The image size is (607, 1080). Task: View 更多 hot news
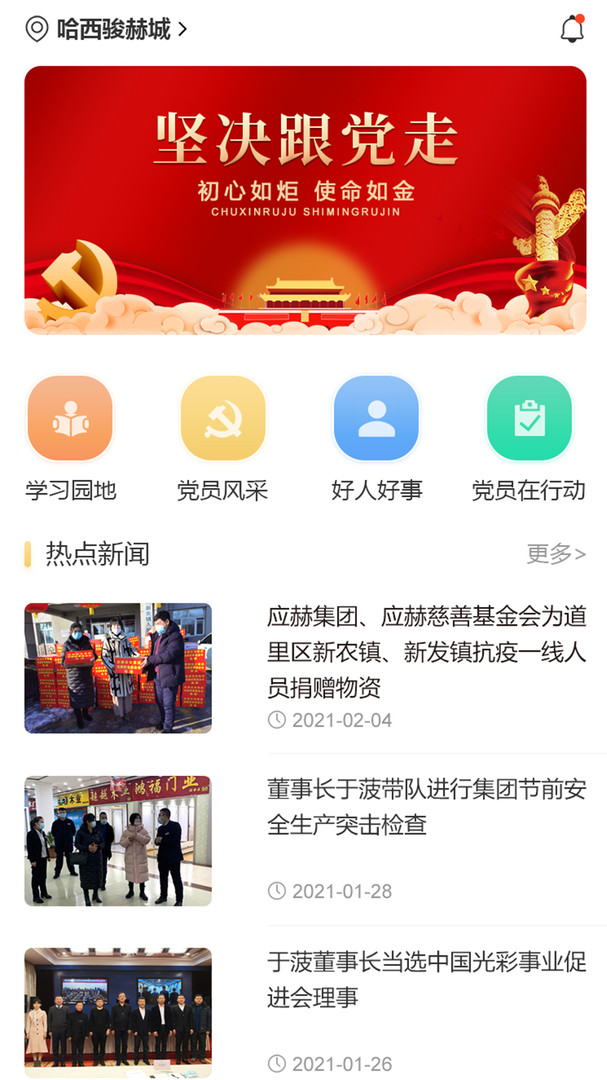pos(556,554)
